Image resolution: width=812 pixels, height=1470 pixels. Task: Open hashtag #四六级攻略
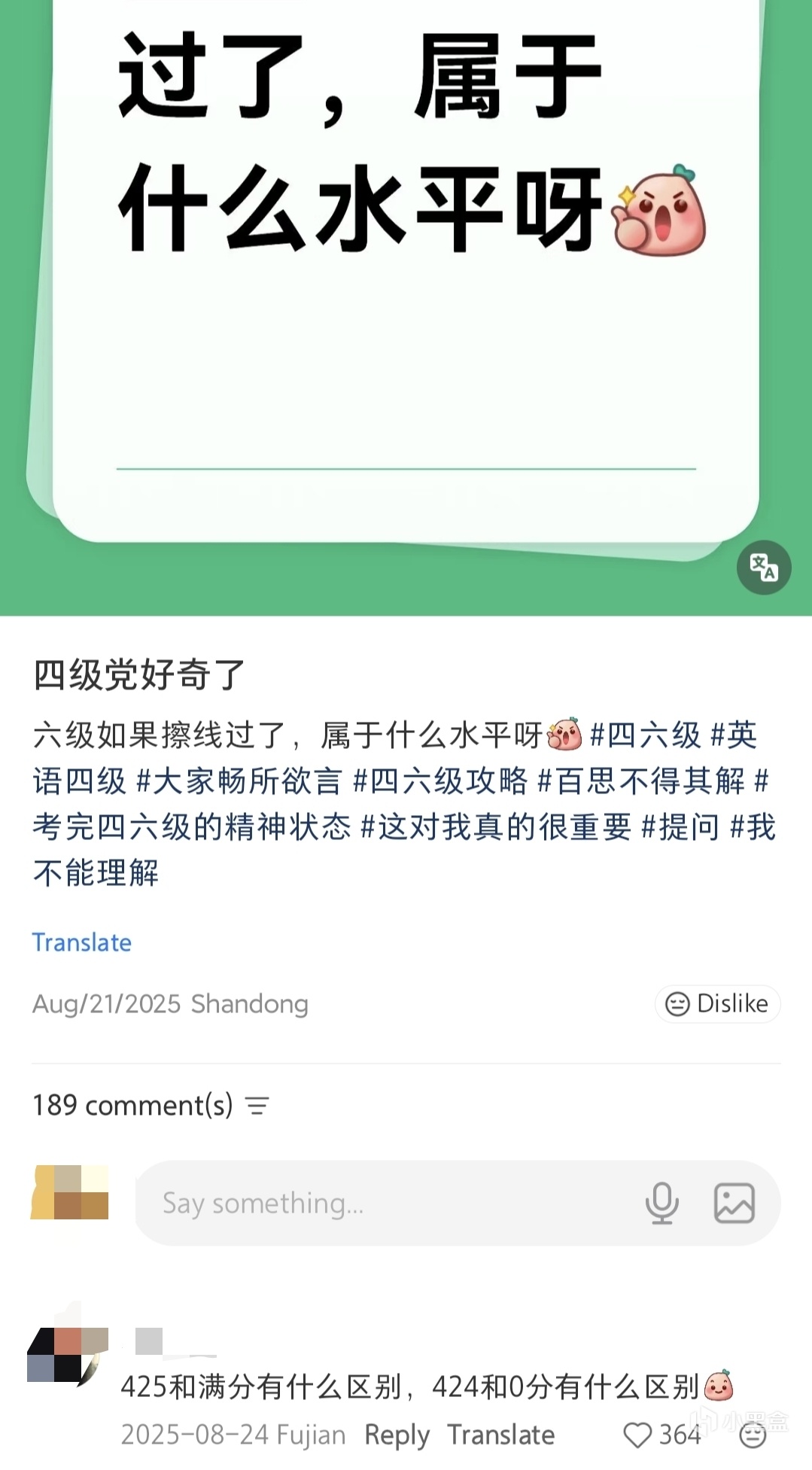click(441, 781)
